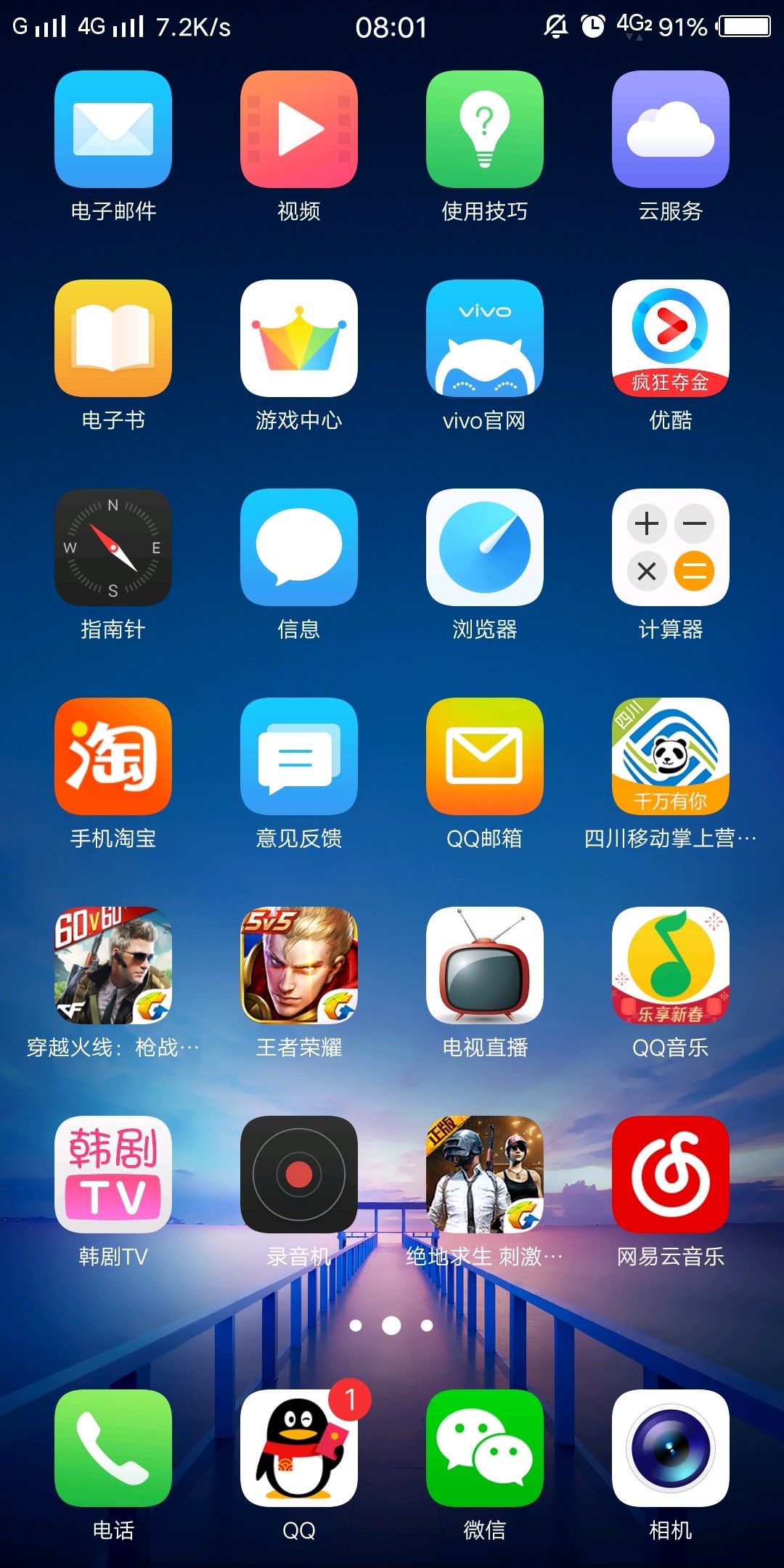784x1568 pixels.
Task: Open the 指南针 compass app
Action: click(113, 547)
